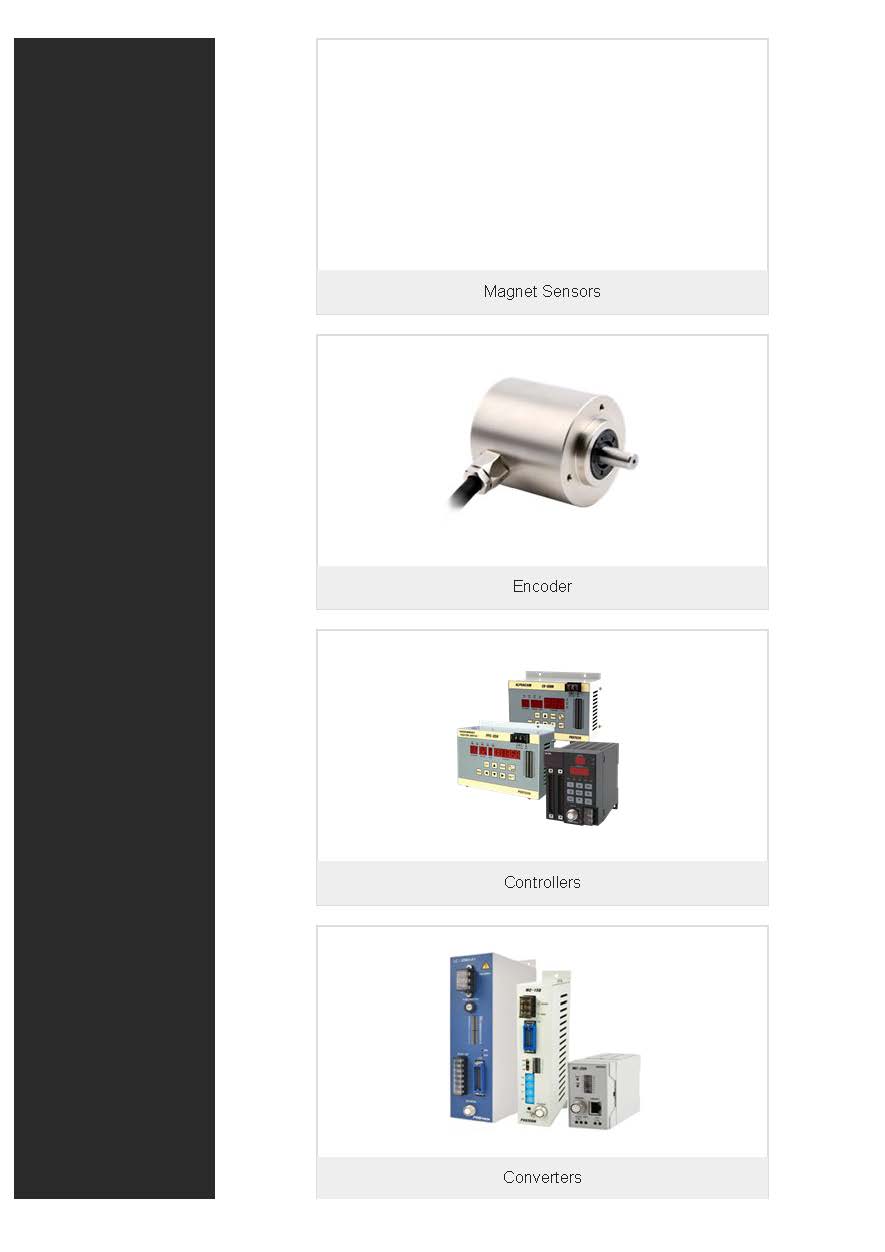
Task: Click the black controller unit in Controllers tile
Action: click(580, 785)
